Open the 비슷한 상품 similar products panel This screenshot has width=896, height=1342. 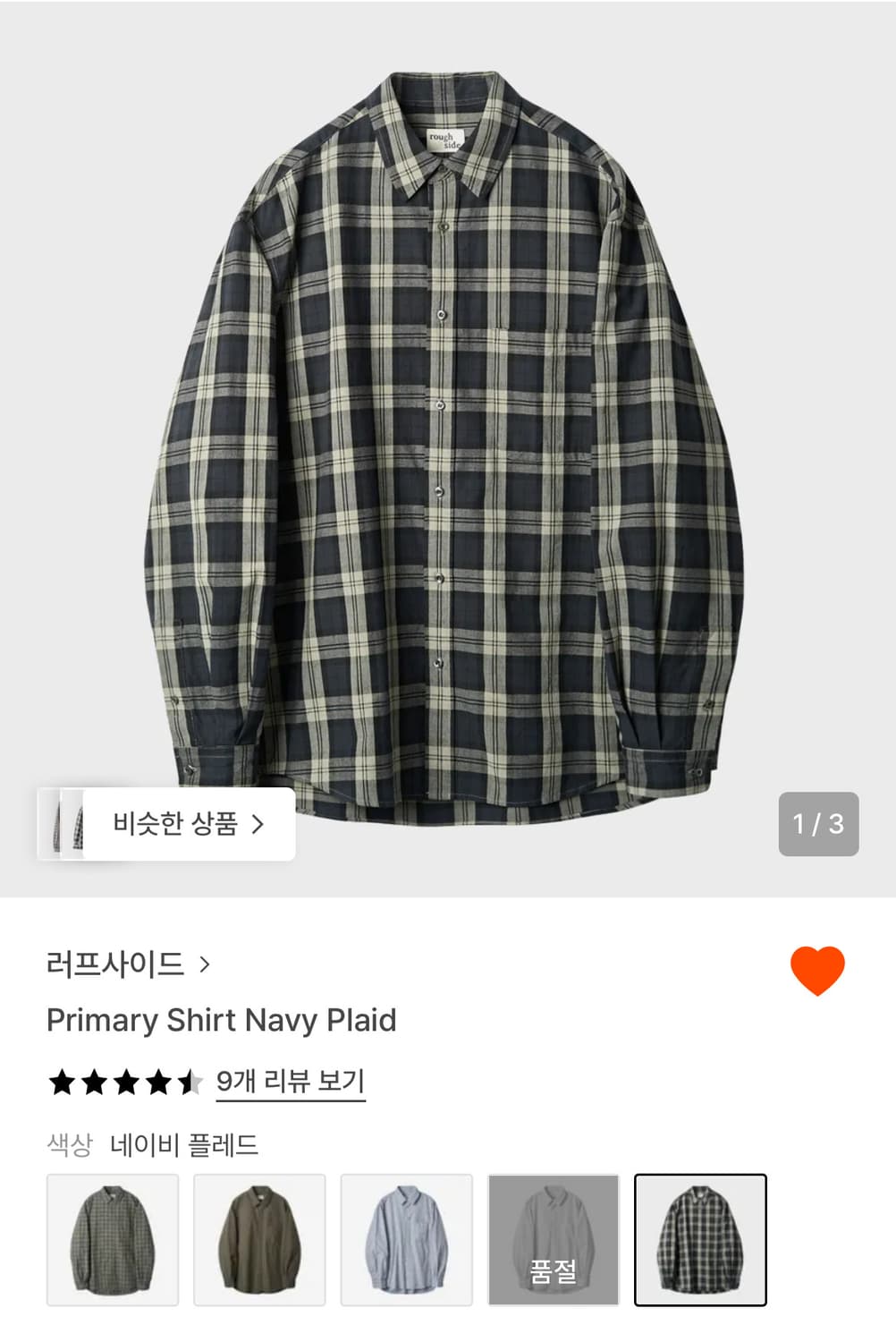[x=173, y=822]
